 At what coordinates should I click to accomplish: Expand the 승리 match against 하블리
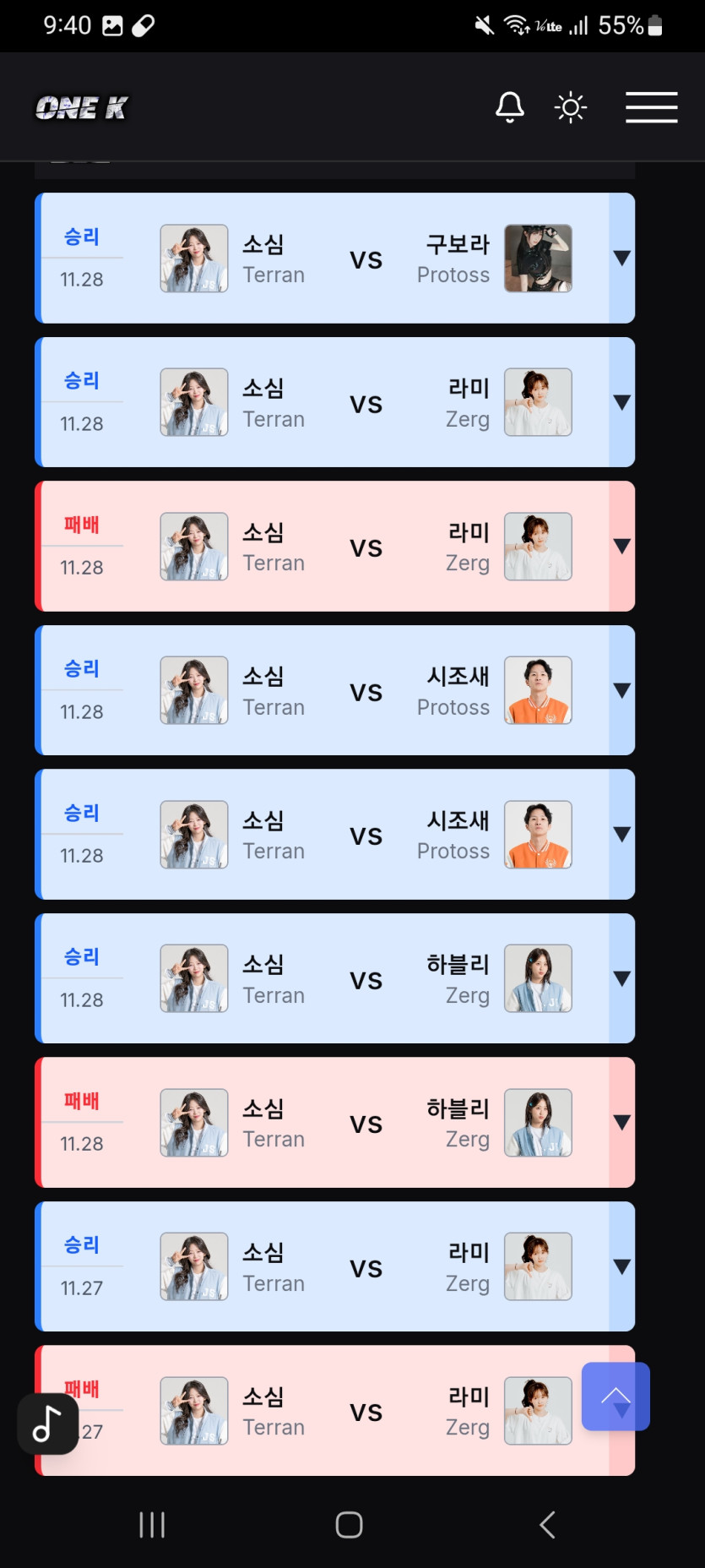coord(622,978)
